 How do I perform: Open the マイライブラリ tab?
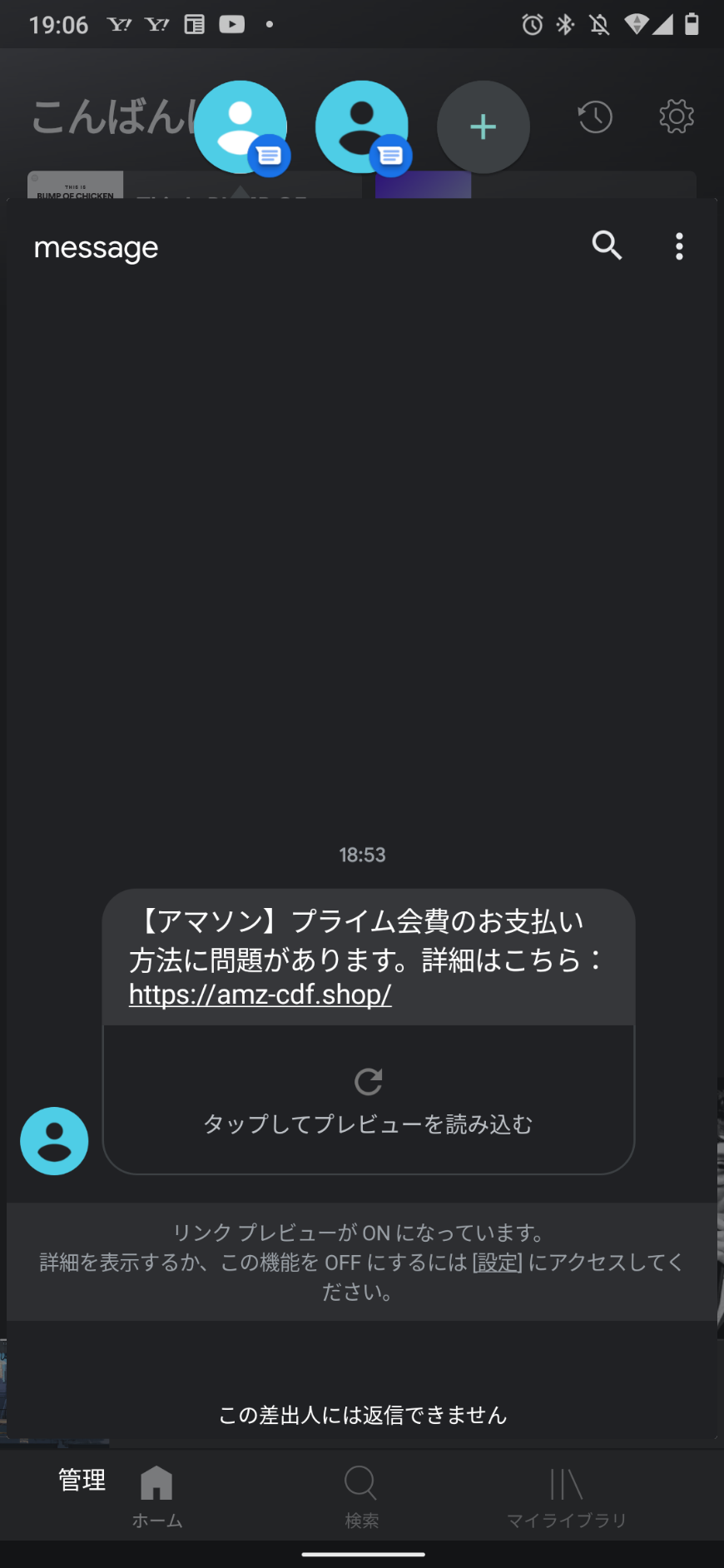tap(566, 1496)
